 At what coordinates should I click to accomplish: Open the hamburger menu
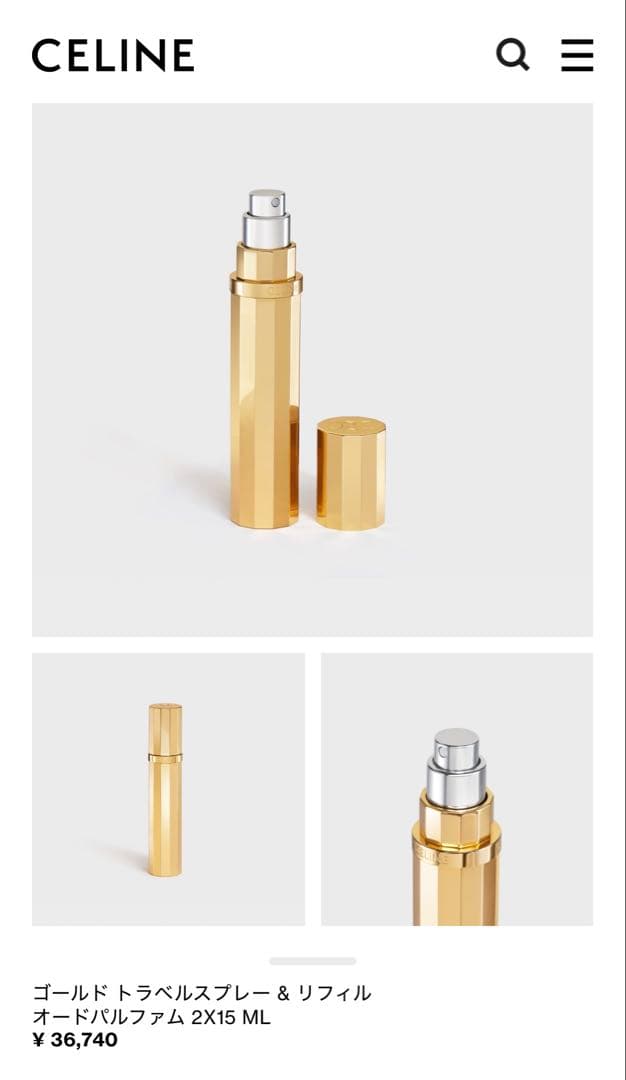click(577, 54)
